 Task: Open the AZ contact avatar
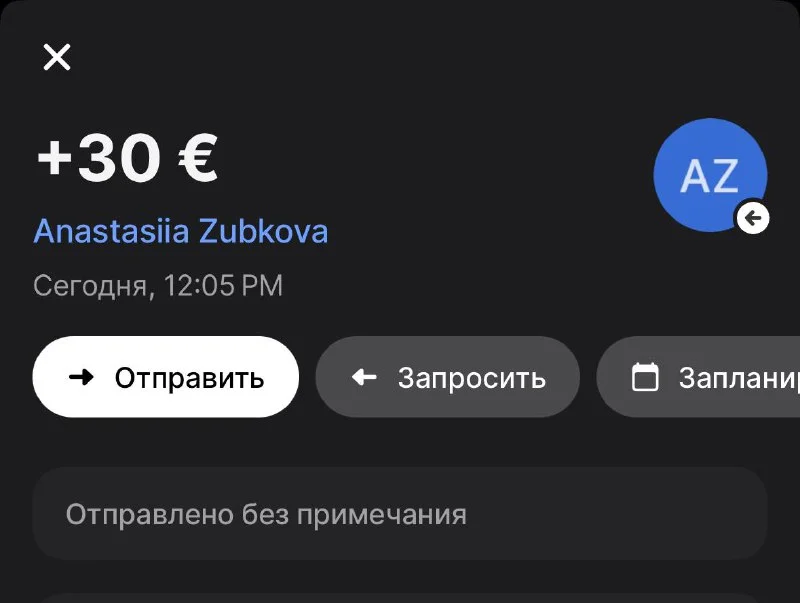click(709, 175)
